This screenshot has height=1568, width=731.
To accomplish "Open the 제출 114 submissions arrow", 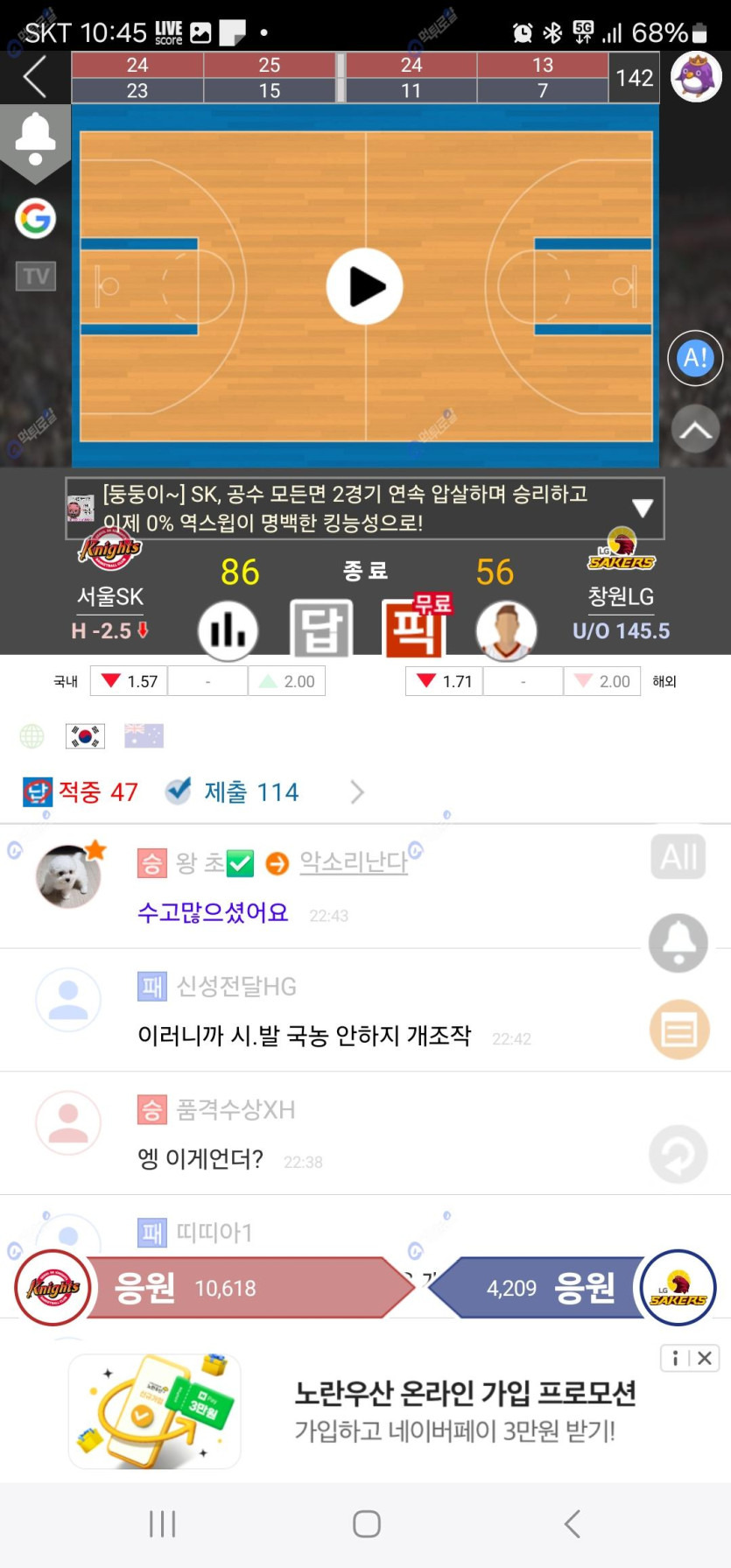I will click(356, 792).
